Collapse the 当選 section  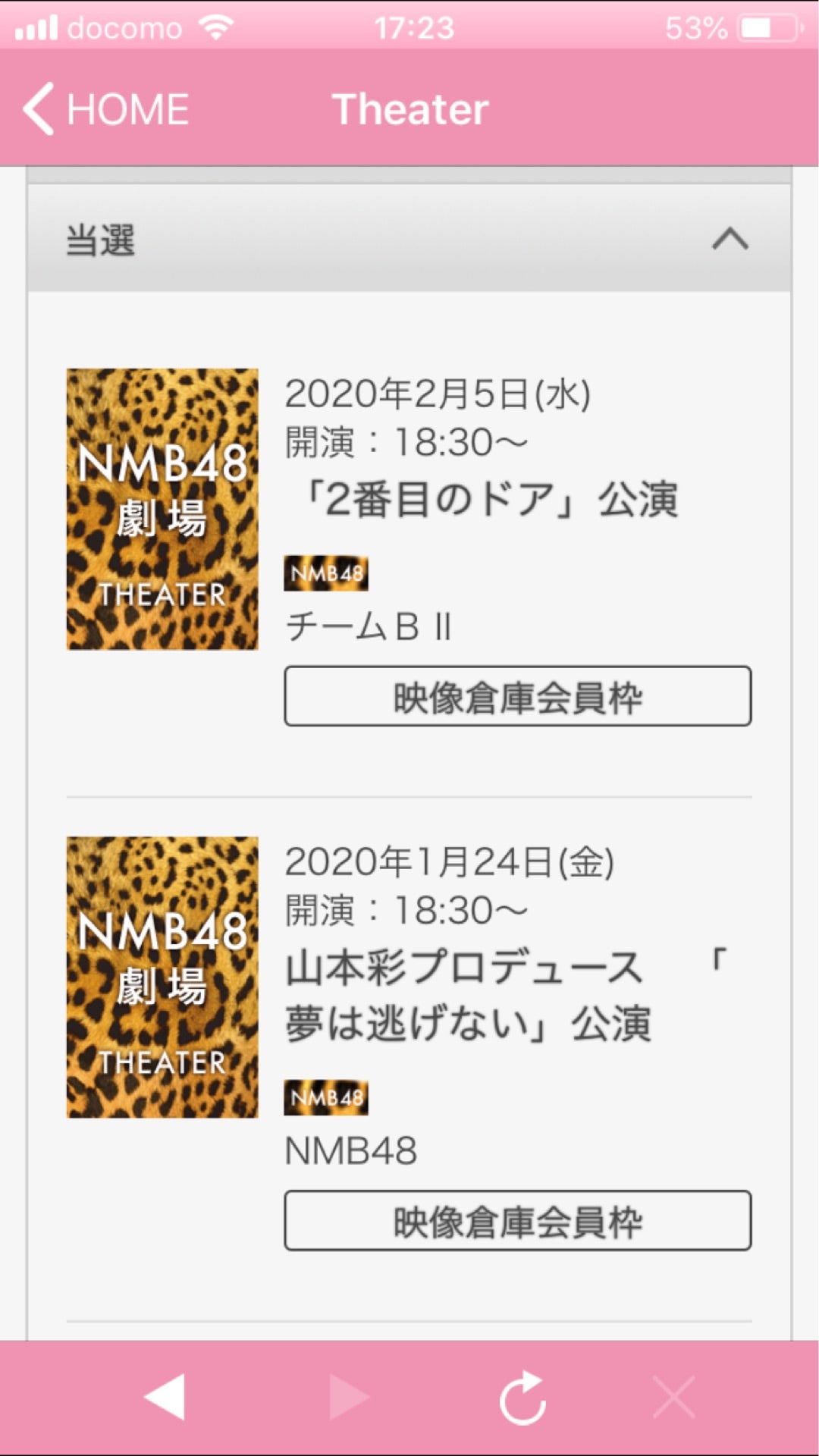coord(730,240)
